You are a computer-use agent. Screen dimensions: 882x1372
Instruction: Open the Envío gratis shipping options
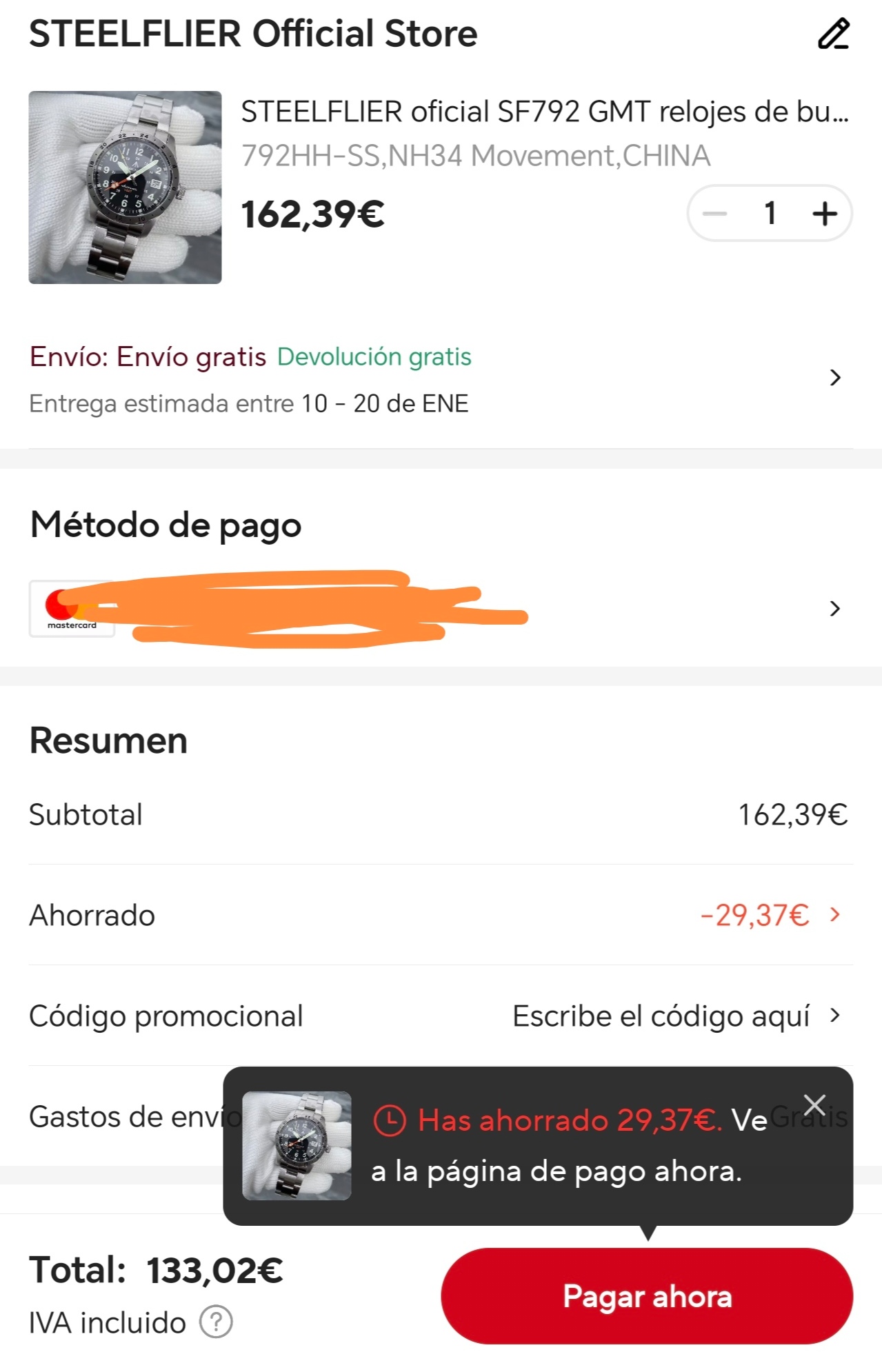[x=834, y=378]
